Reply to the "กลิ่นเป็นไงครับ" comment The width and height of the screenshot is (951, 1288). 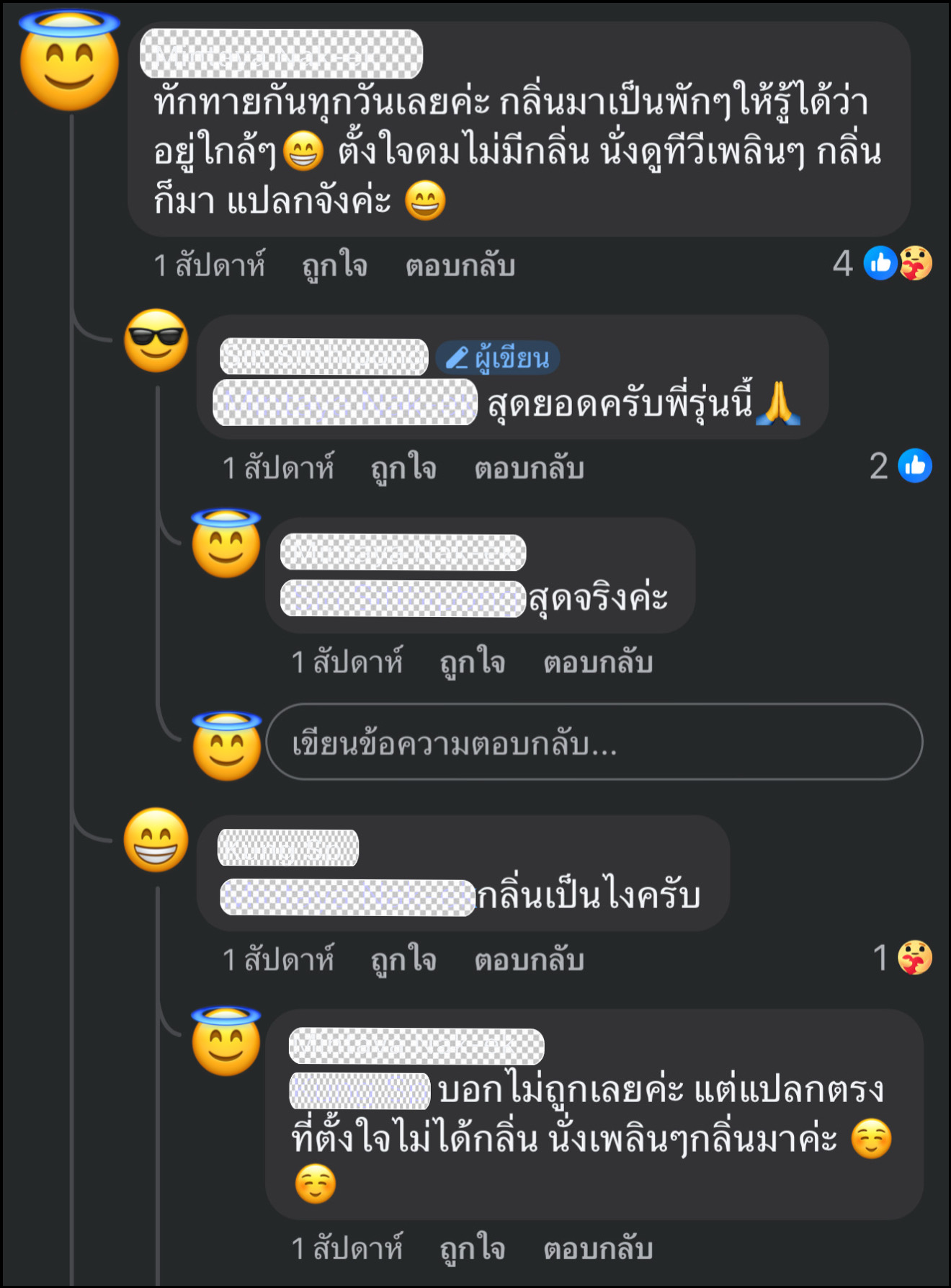coord(529,959)
